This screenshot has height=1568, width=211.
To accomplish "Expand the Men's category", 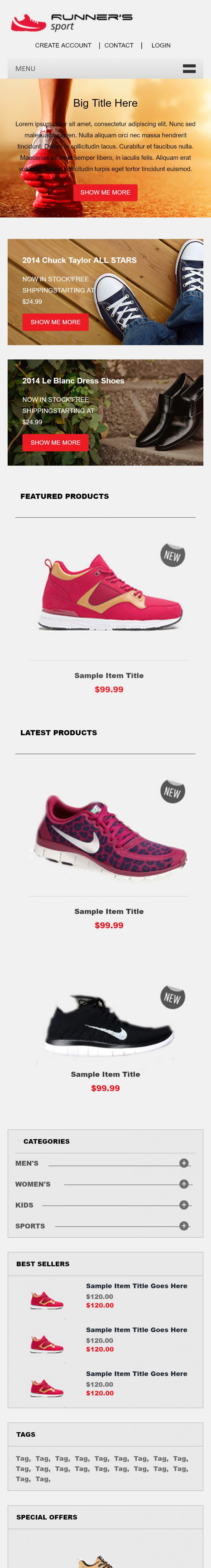I will 184,1163.
